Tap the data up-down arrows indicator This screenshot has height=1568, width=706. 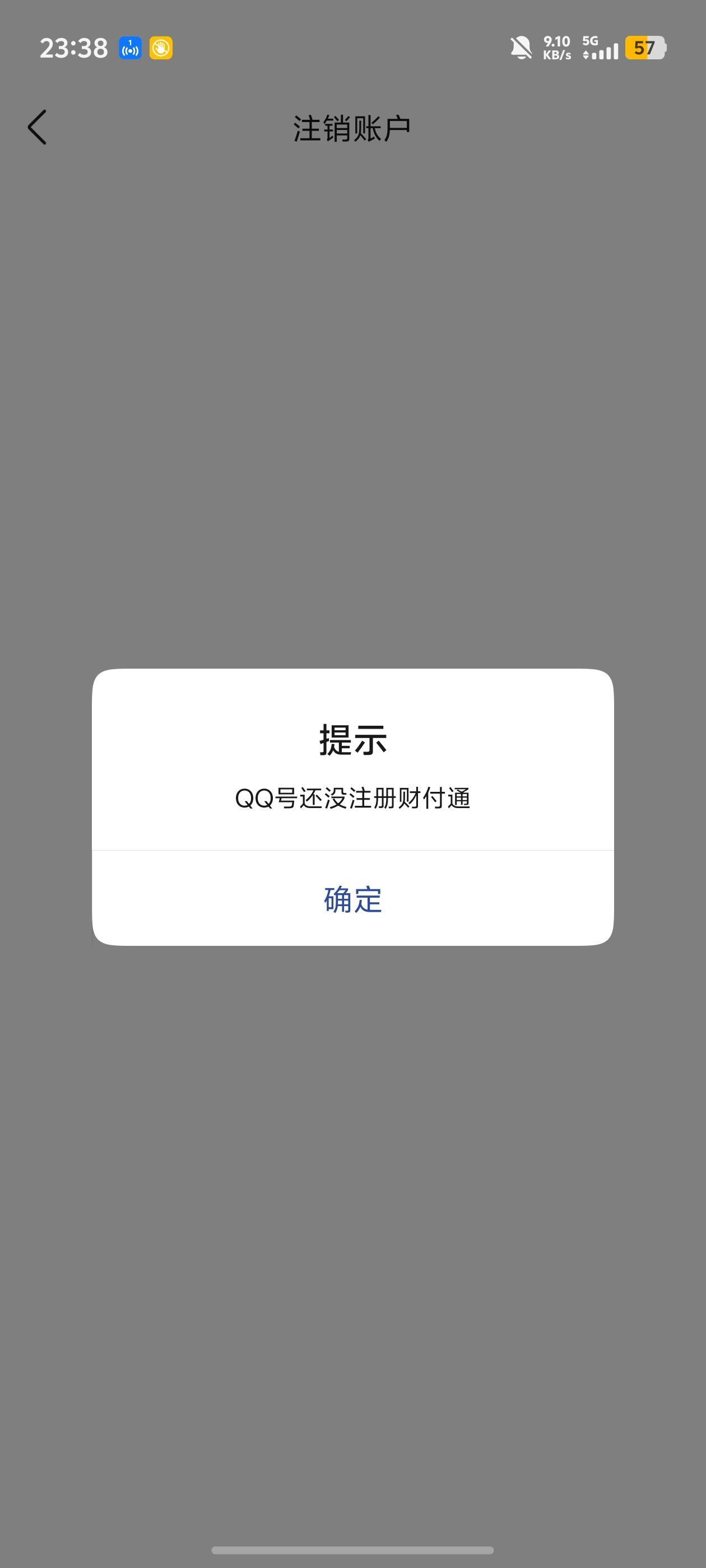tap(587, 56)
